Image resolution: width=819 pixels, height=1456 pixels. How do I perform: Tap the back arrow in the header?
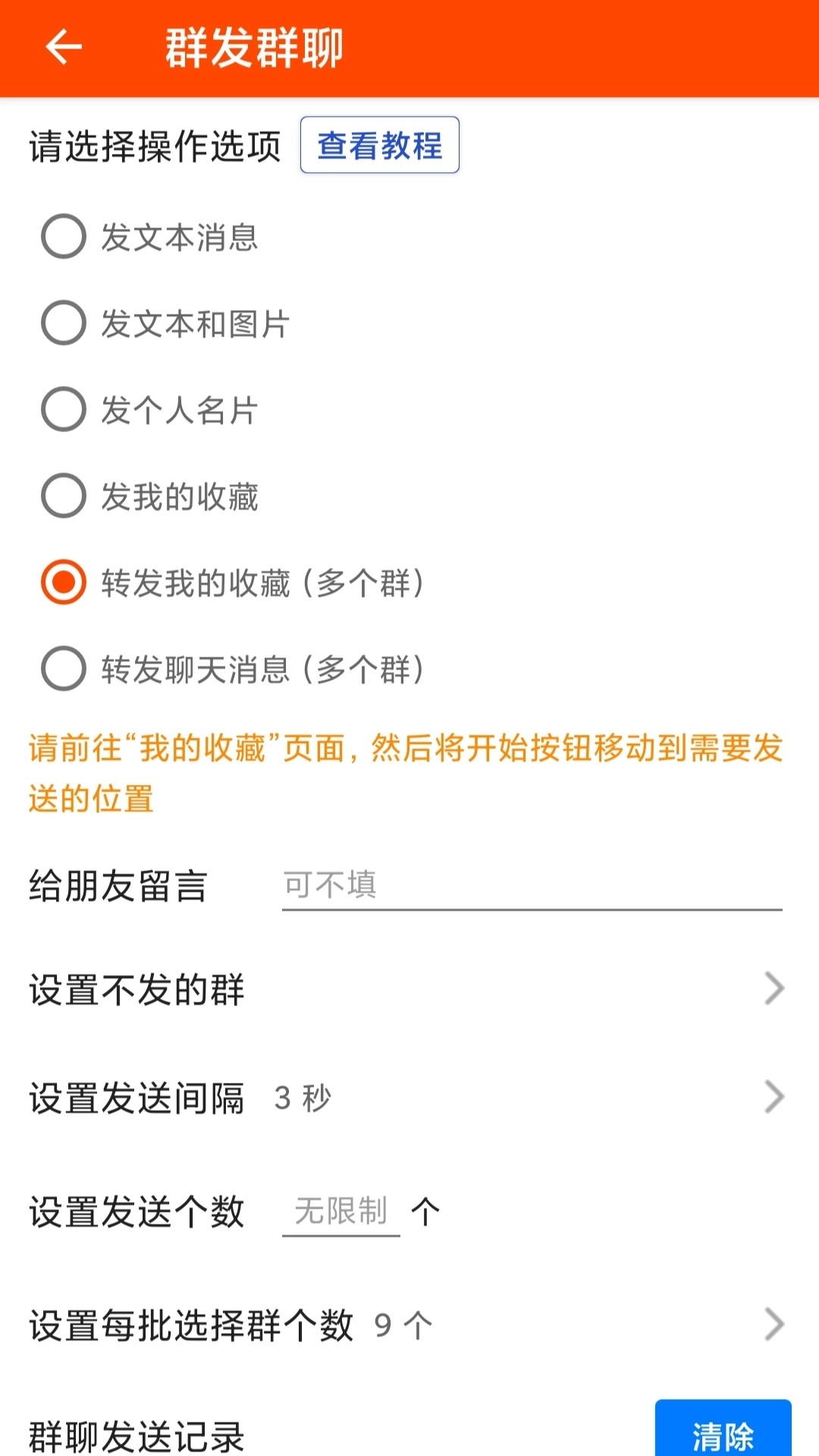click(61, 47)
